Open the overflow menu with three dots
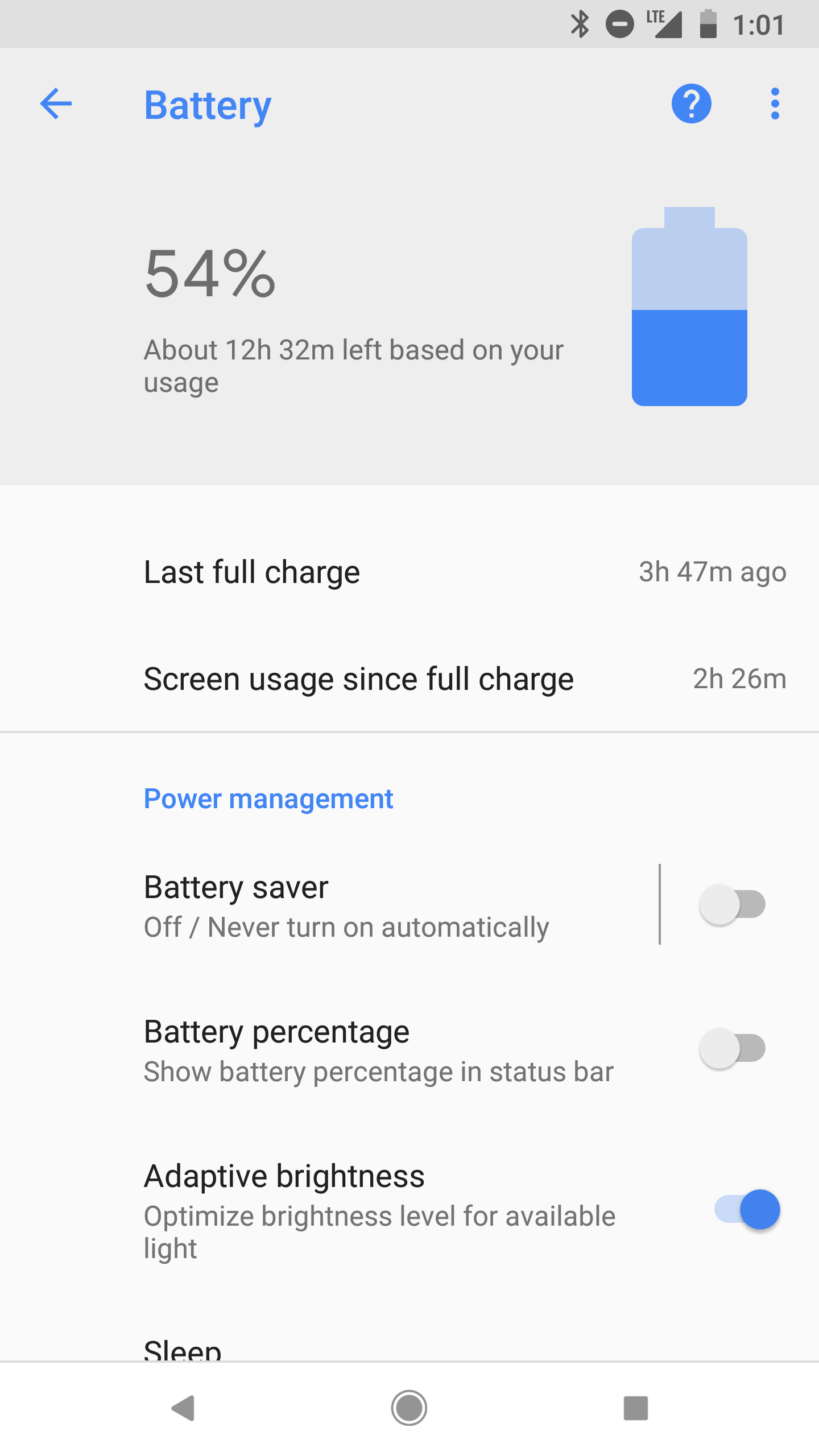The image size is (819, 1456). tap(775, 104)
